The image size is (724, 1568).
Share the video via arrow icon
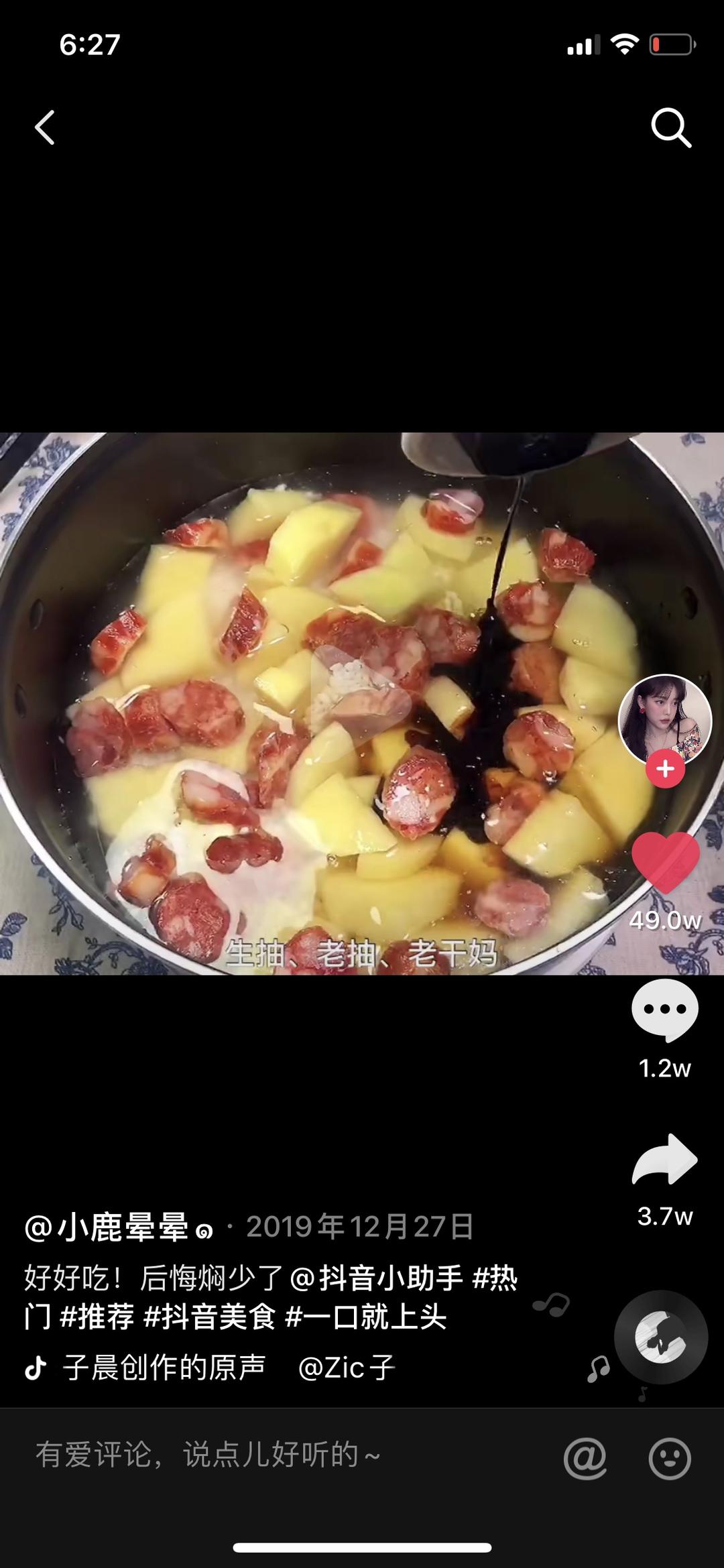664,1160
